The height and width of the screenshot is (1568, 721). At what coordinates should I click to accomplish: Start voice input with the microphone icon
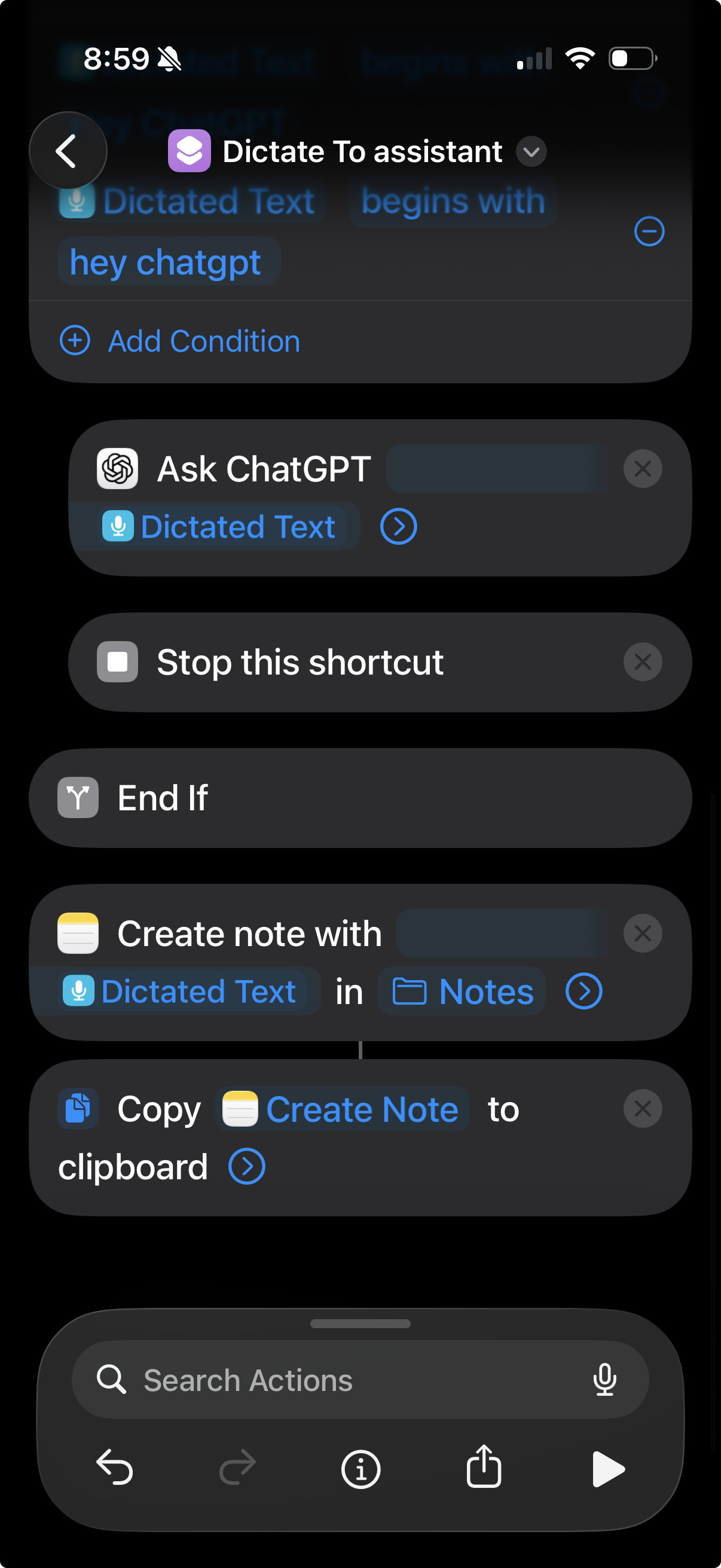(x=604, y=1380)
